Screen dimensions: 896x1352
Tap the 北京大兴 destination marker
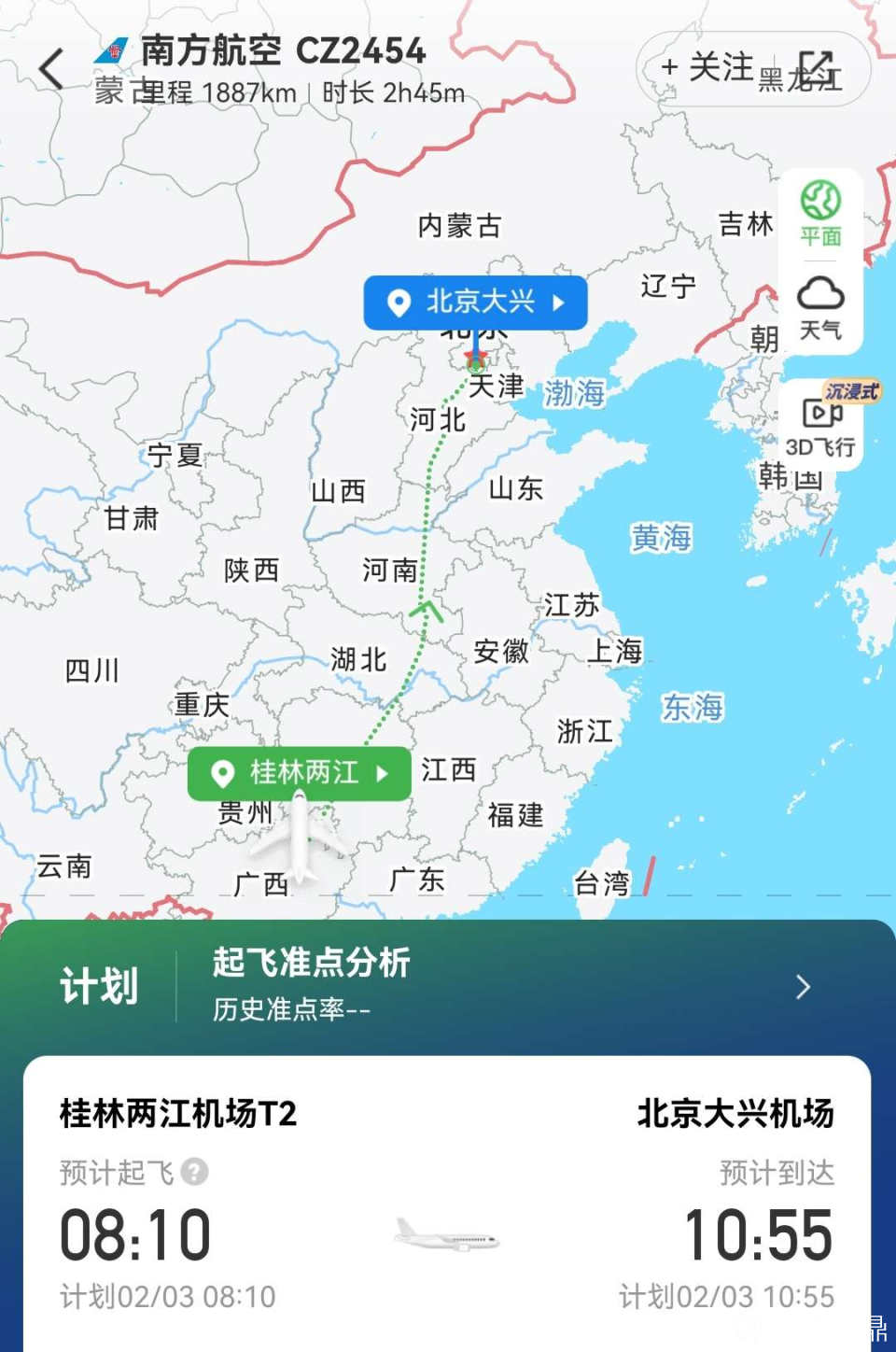[x=476, y=303]
